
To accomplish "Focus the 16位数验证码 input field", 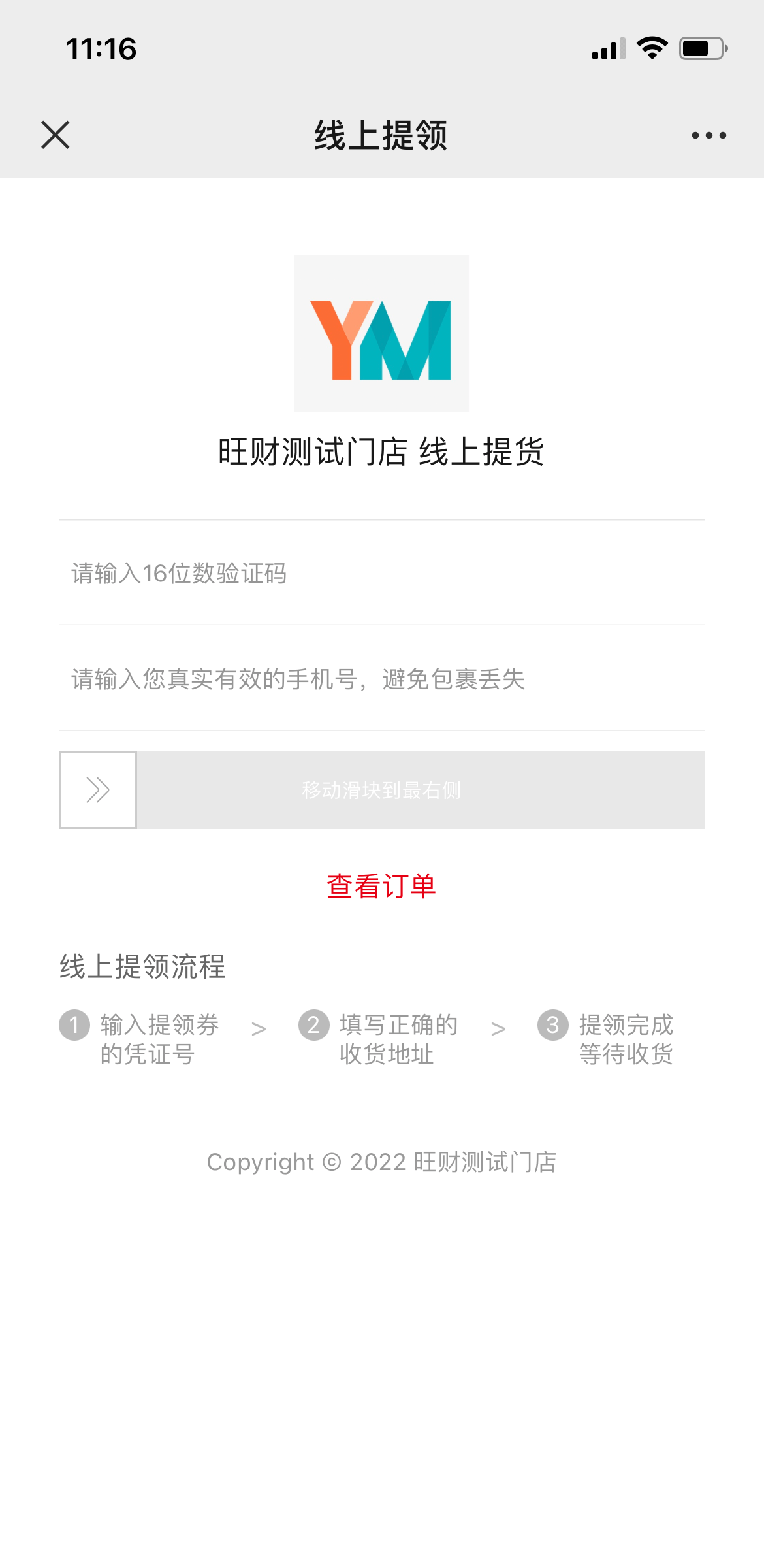I will coord(382,573).
